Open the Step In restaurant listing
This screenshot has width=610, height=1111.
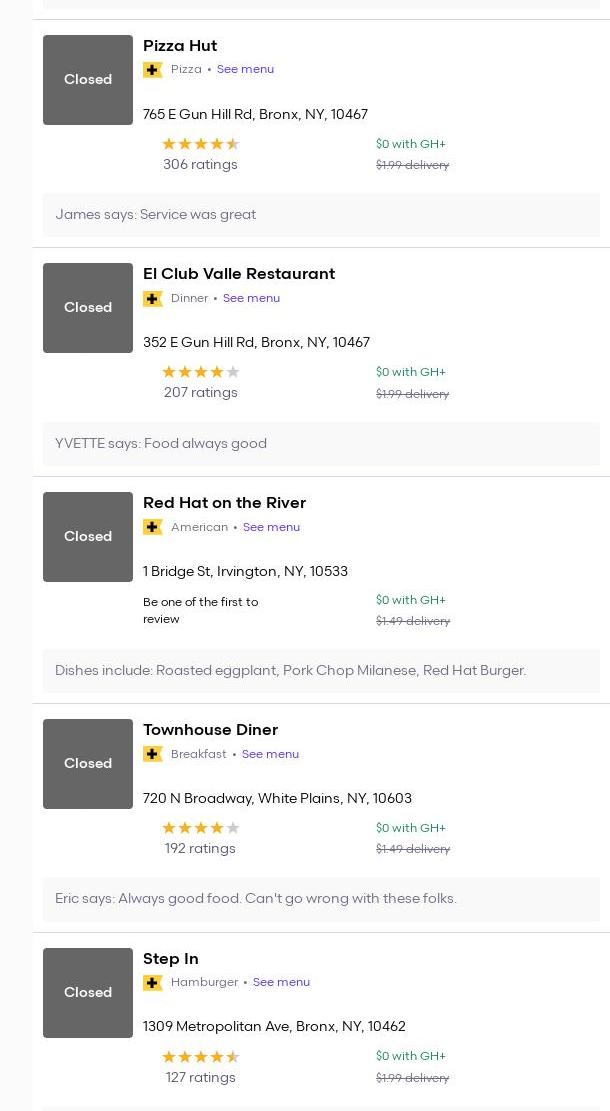pyautogui.click(x=170, y=959)
